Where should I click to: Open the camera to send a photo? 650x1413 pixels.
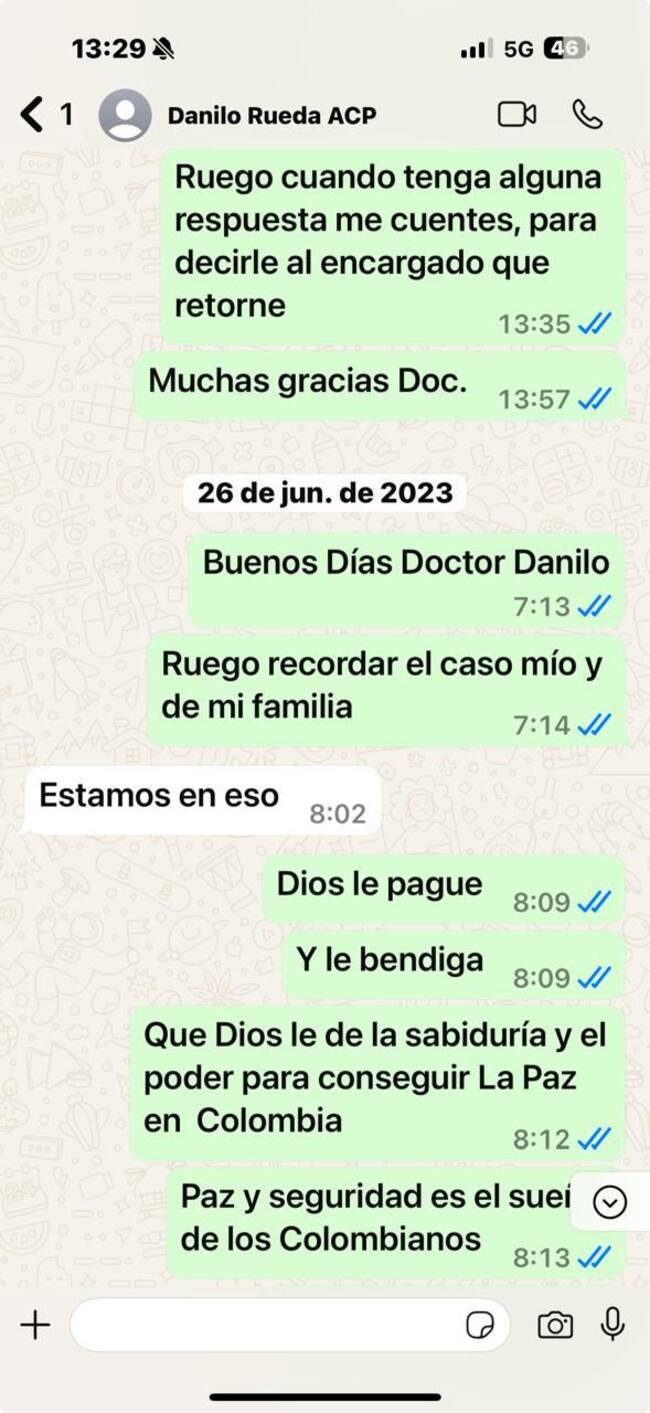click(555, 1325)
